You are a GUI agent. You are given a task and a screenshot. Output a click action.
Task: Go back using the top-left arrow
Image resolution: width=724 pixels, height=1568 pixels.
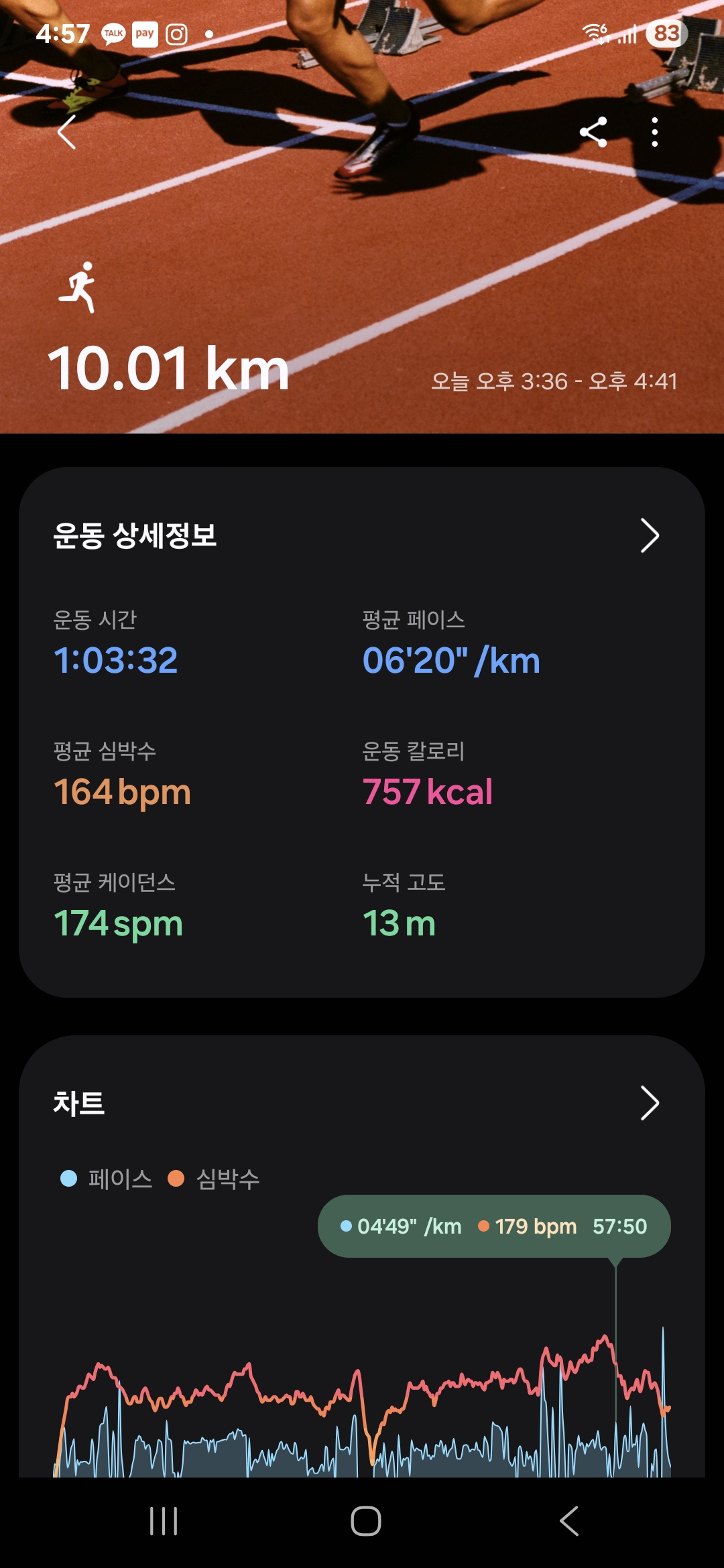[x=67, y=132]
